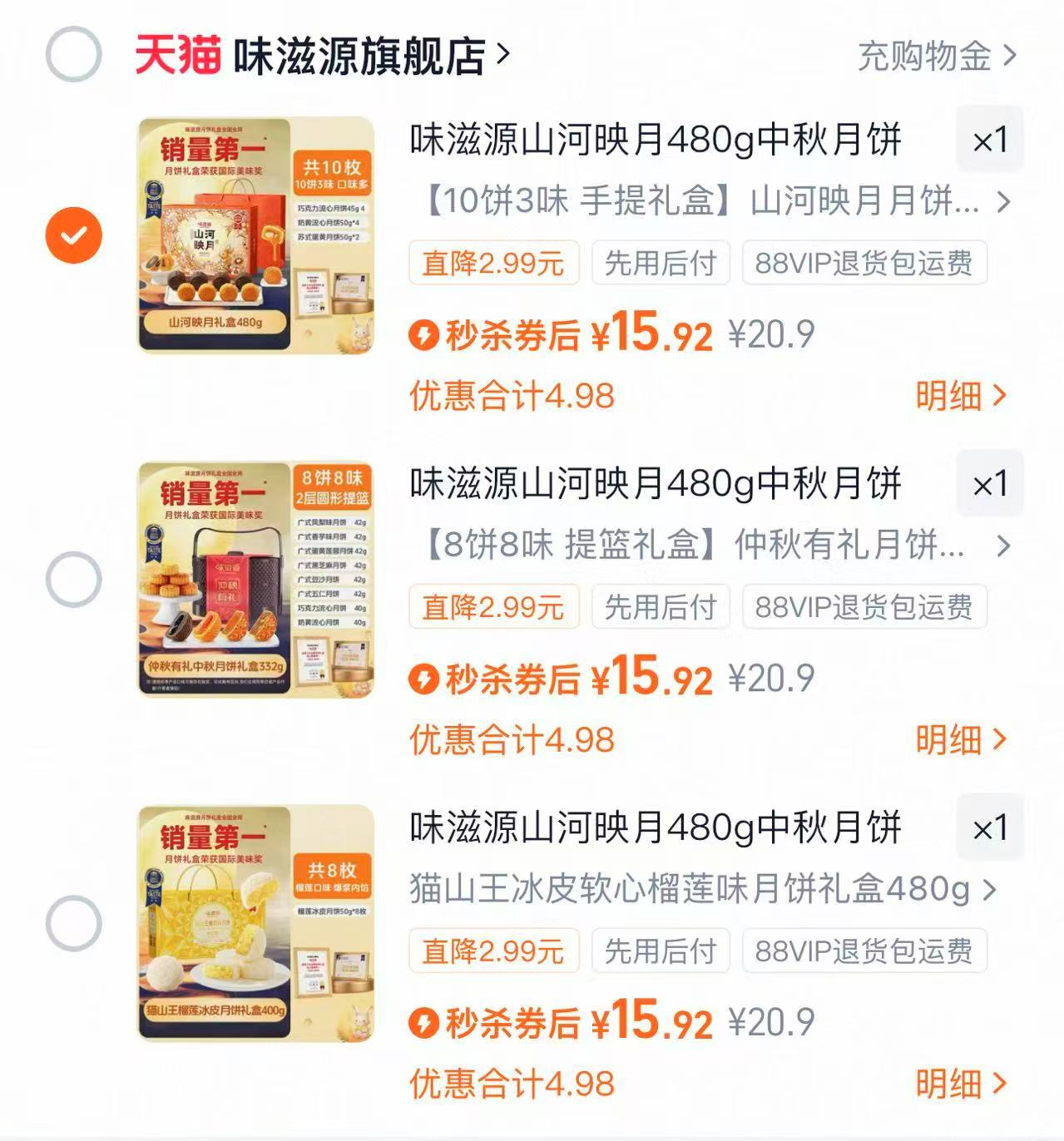The width and height of the screenshot is (1064, 1141).
Task: Open the 山河映月礼盒480g product thumbnail
Action: click(x=250, y=235)
